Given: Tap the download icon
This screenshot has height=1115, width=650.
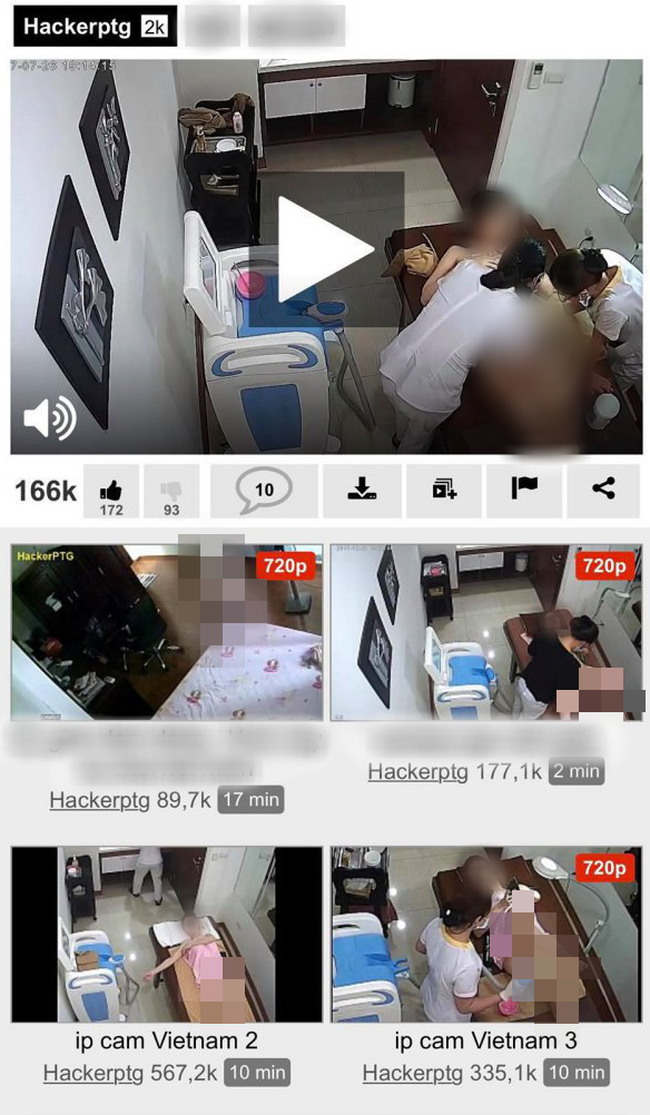Looking at the screenshot, I should (361, 489).
